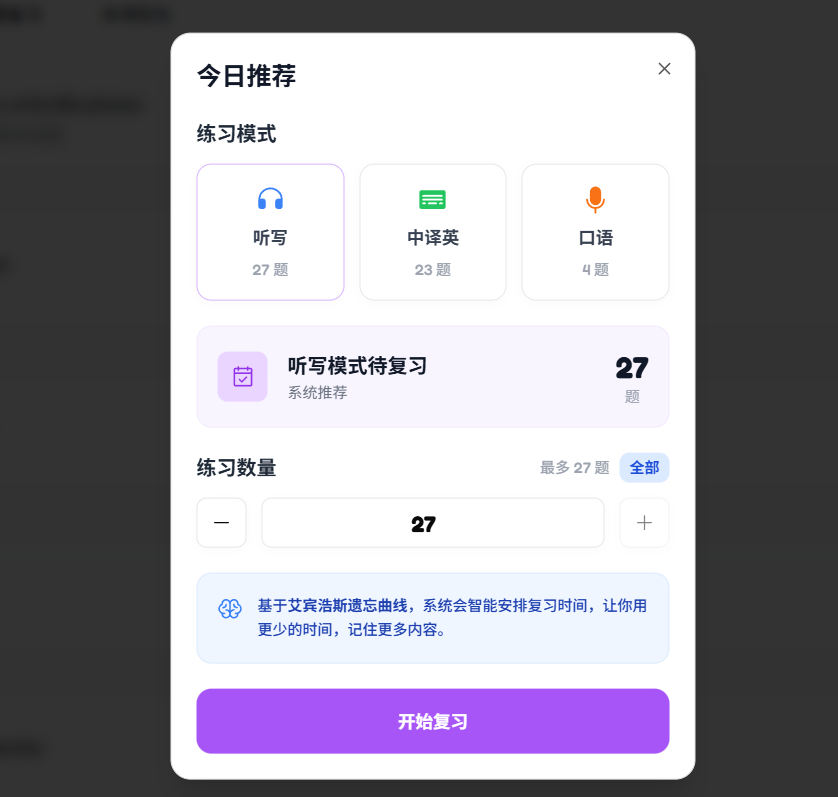Tap 全部 to select all questions

pyautogui.click(x=644, y=467)
